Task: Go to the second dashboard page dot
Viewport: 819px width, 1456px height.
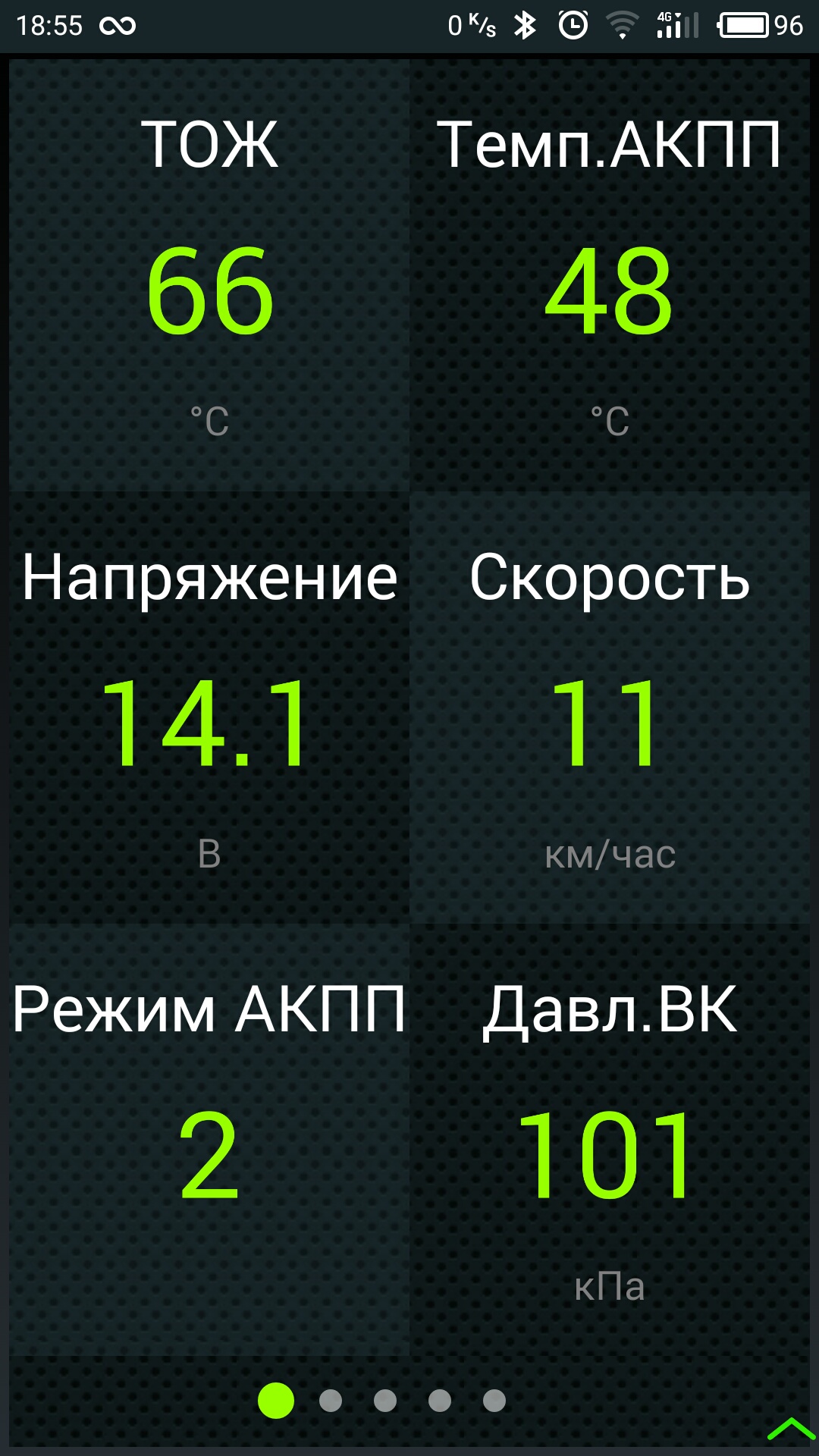Action: 331,1401
